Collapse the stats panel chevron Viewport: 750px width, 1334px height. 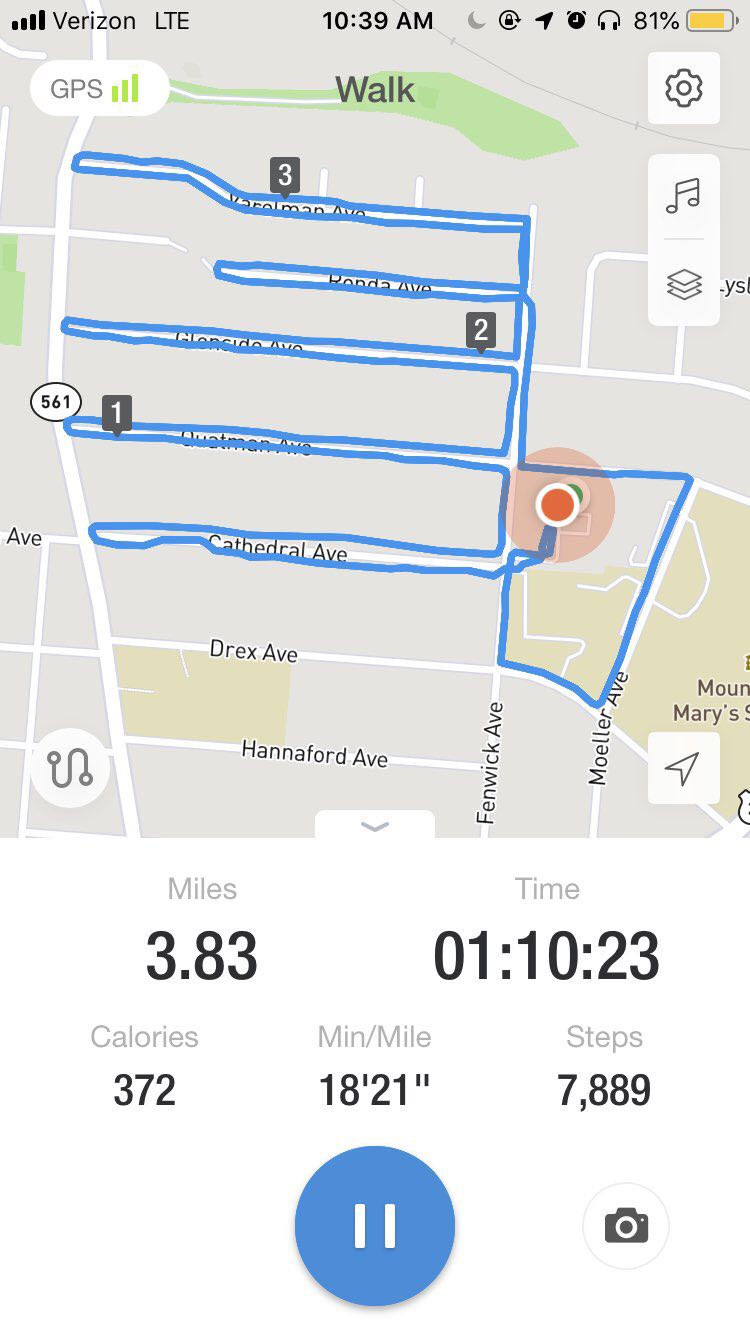click(375, 826)
